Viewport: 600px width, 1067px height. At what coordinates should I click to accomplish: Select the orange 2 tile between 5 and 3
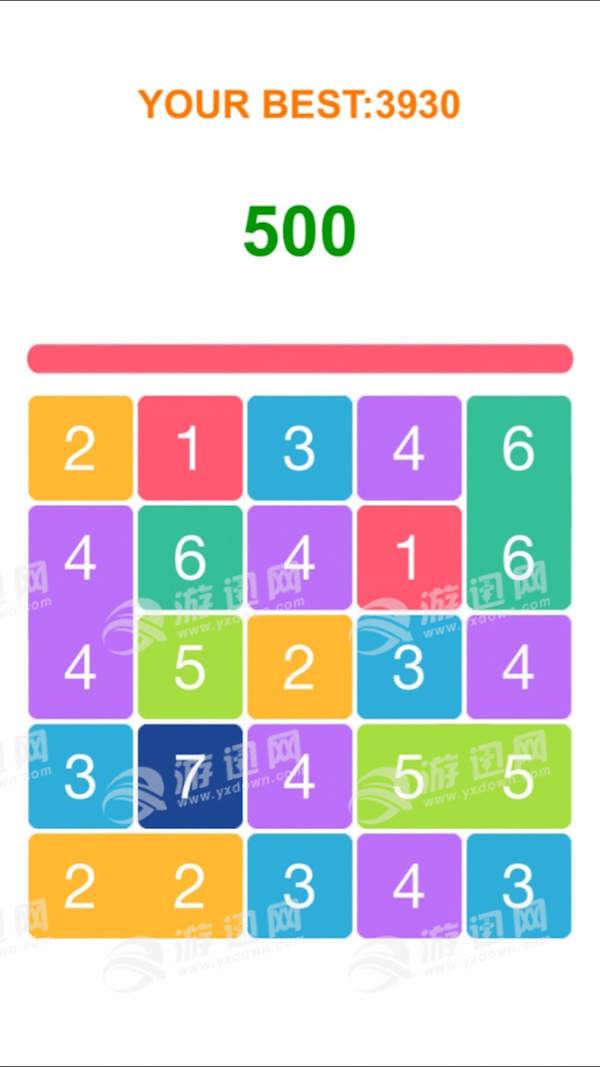coord(299,667)
